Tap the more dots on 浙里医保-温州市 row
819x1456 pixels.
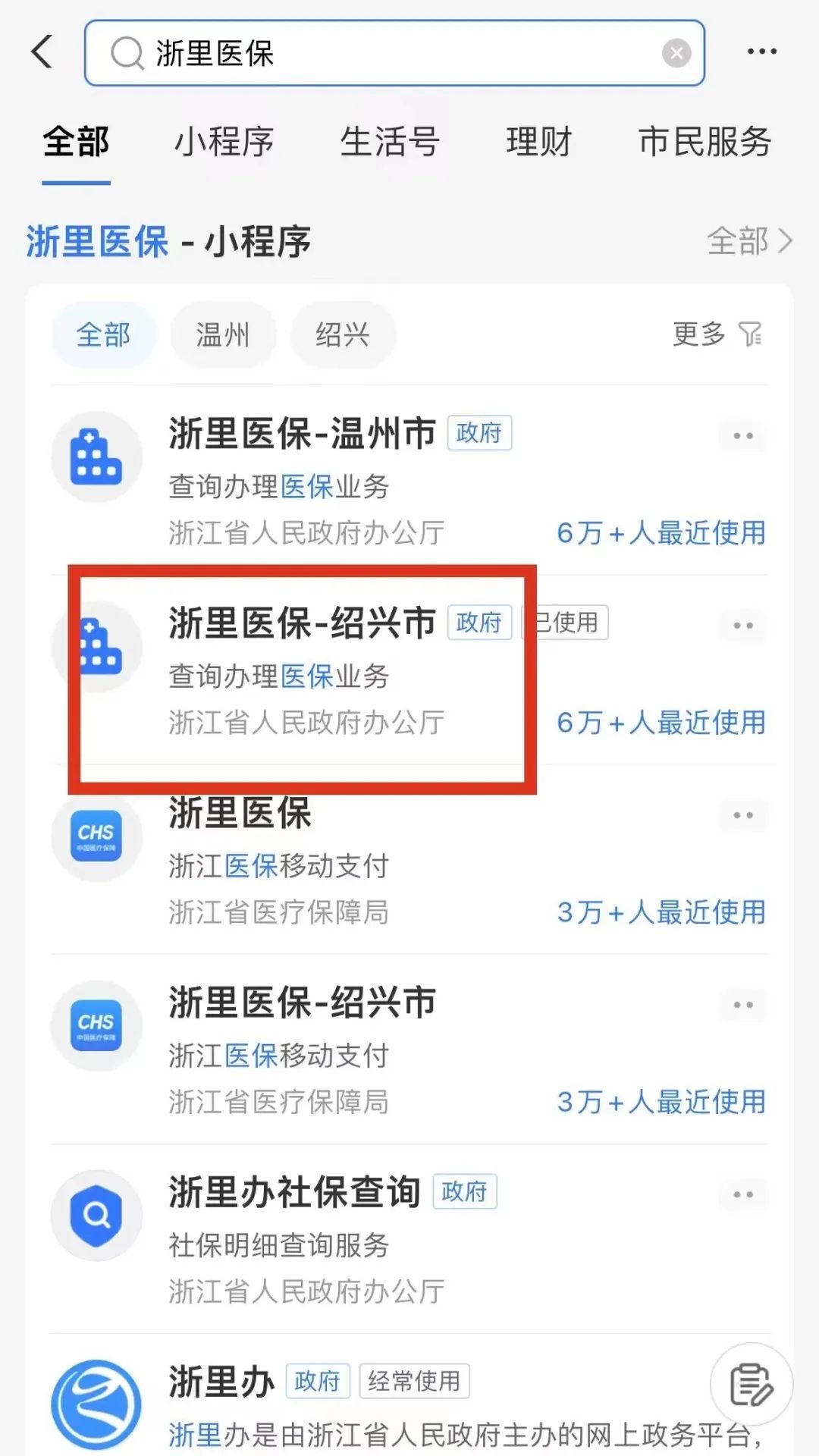(743, 436)
